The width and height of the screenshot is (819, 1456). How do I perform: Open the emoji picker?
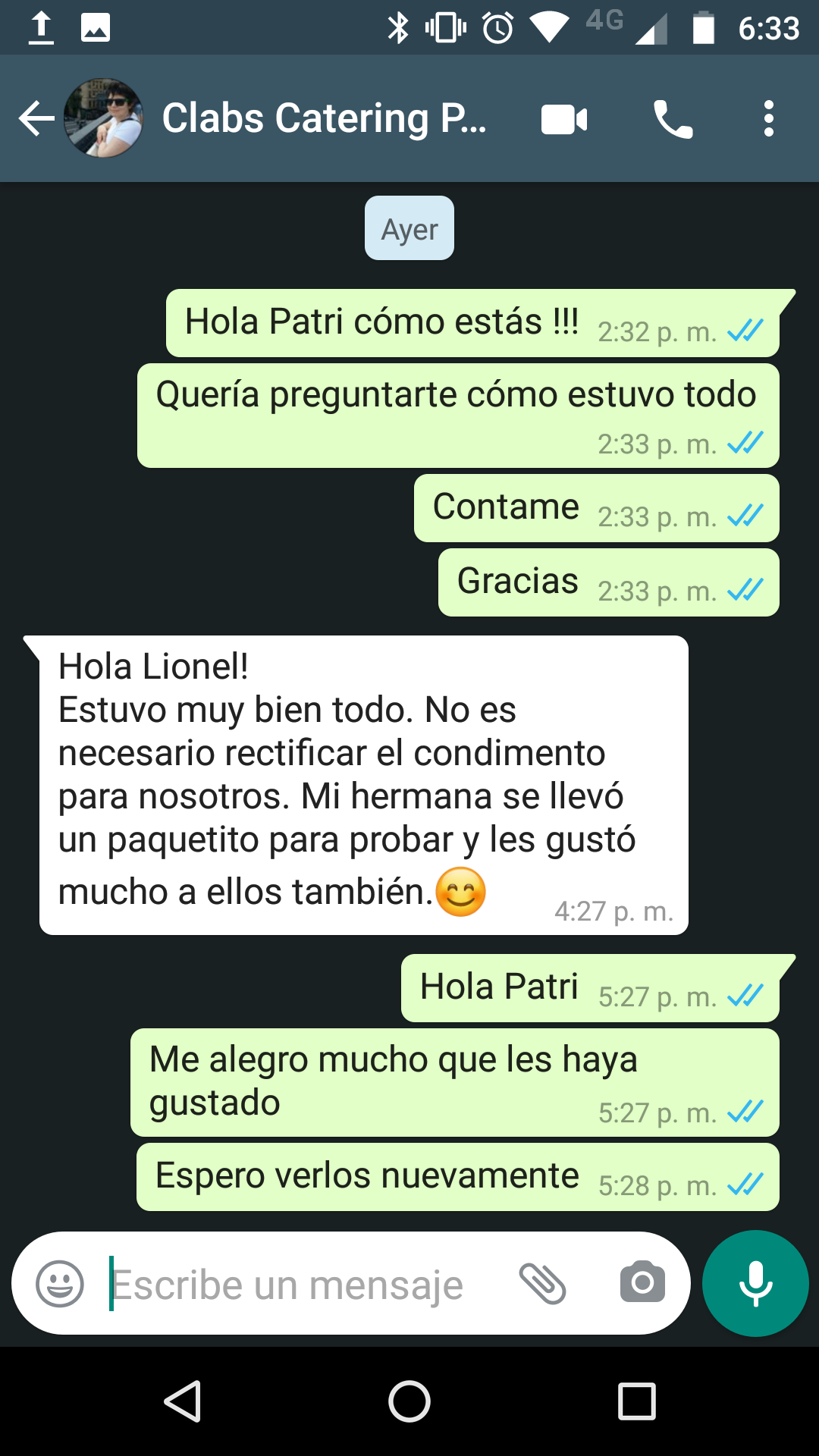tap(60, 1284)
